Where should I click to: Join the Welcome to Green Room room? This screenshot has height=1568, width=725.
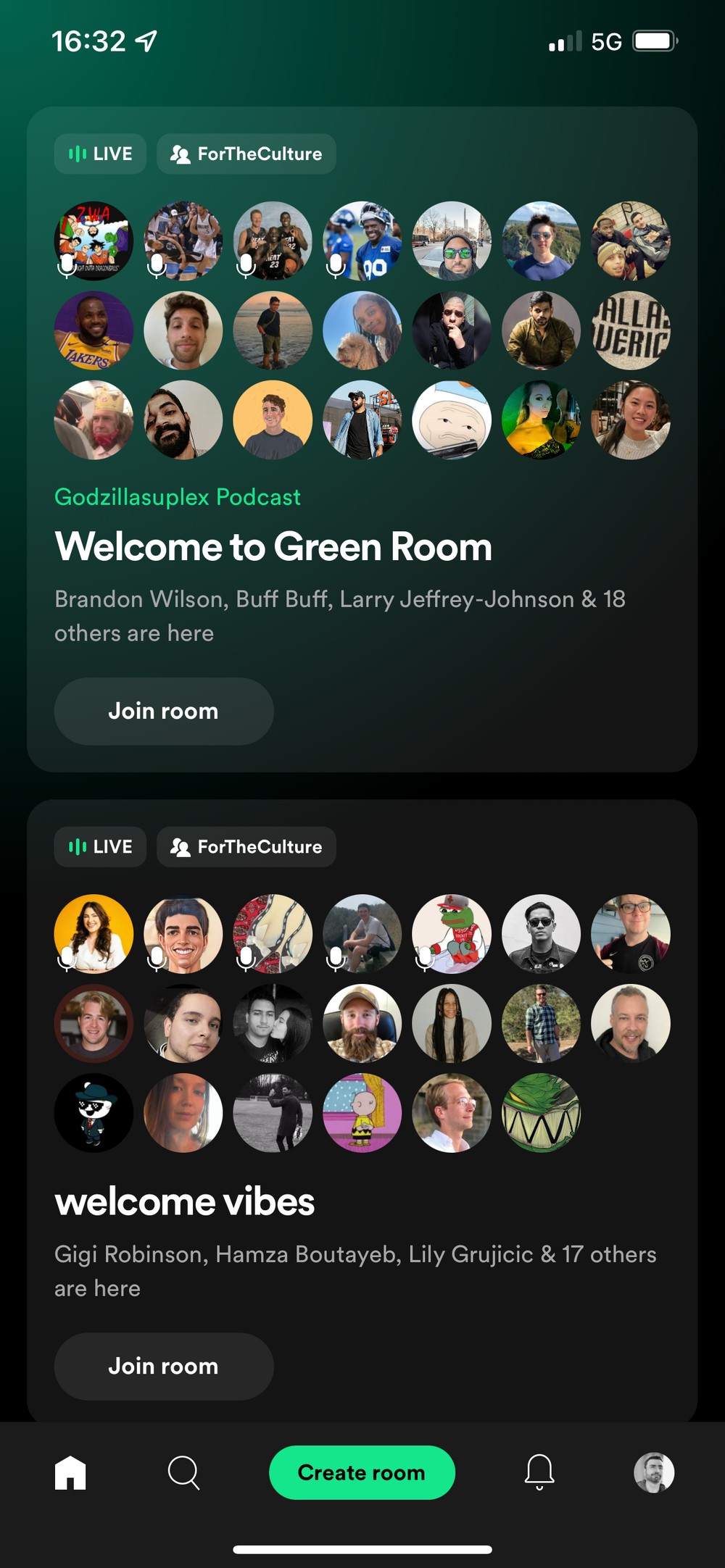pos(164,711)
